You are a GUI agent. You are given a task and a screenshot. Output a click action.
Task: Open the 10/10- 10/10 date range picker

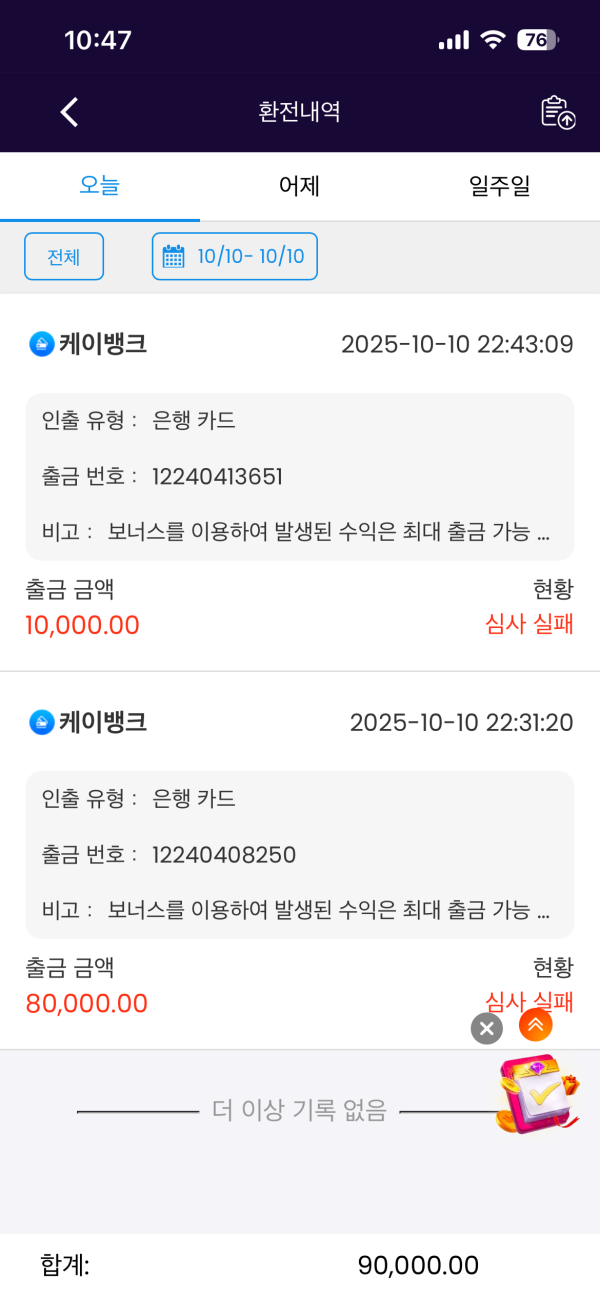tap(235, 257)
